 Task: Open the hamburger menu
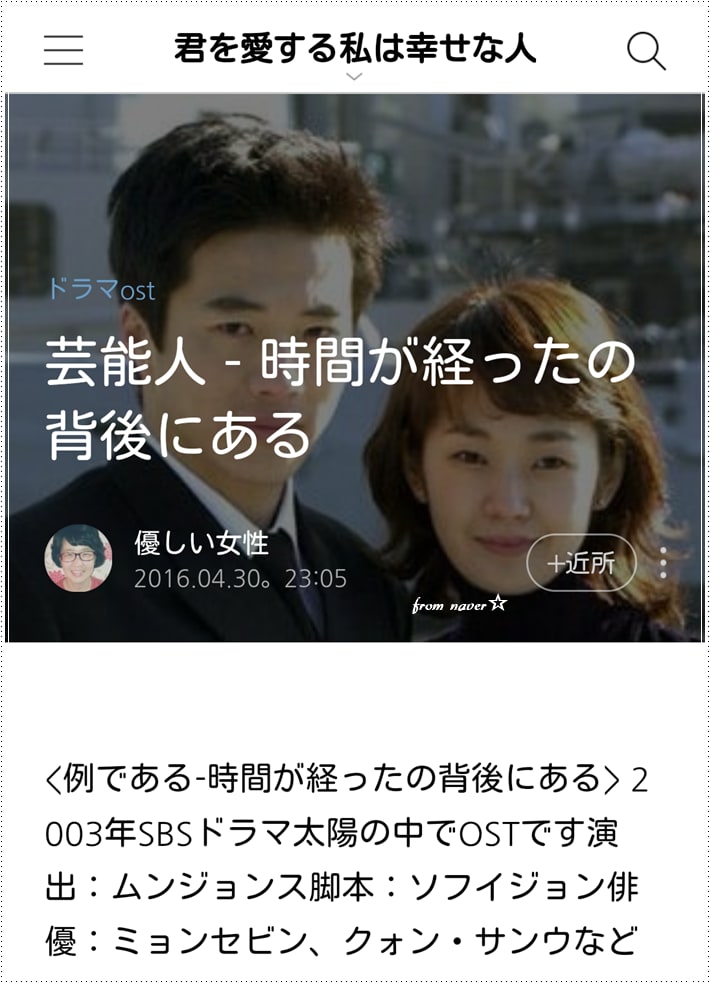63,49
